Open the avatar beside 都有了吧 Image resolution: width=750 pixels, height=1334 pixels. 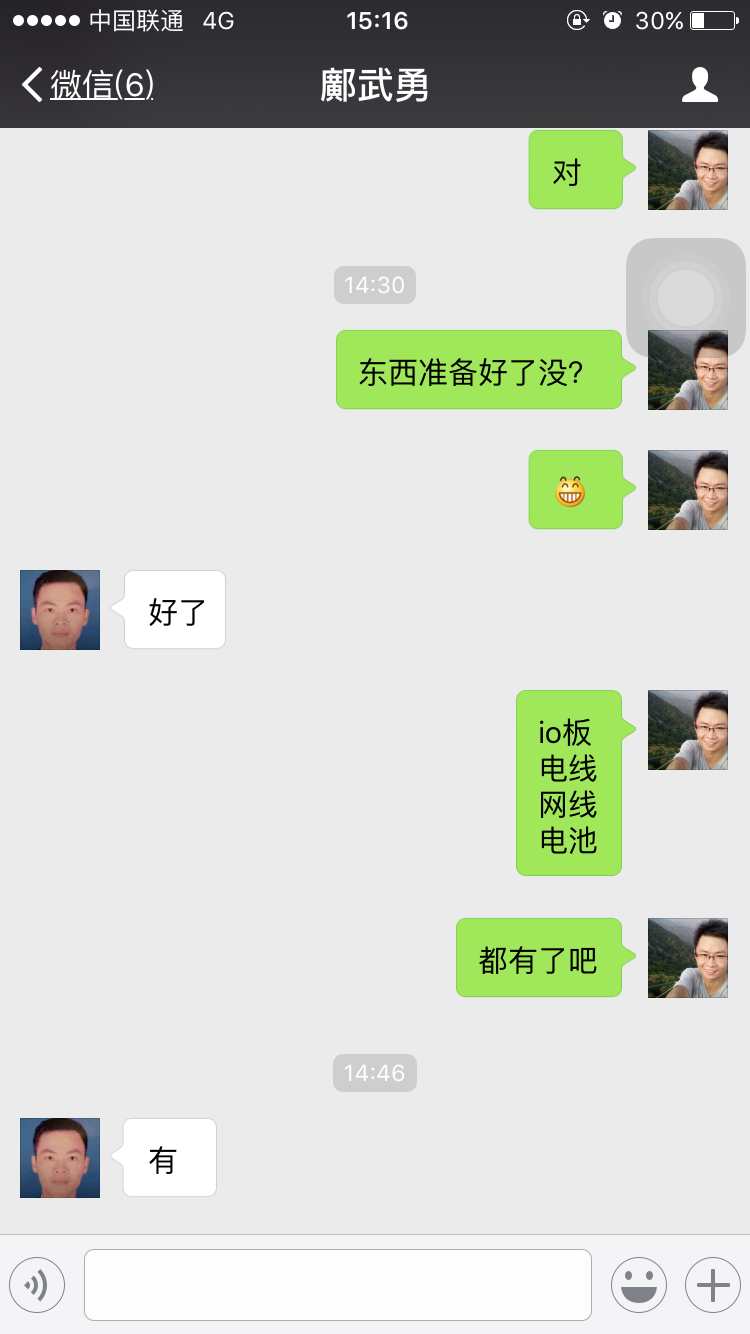pos(688,958)
